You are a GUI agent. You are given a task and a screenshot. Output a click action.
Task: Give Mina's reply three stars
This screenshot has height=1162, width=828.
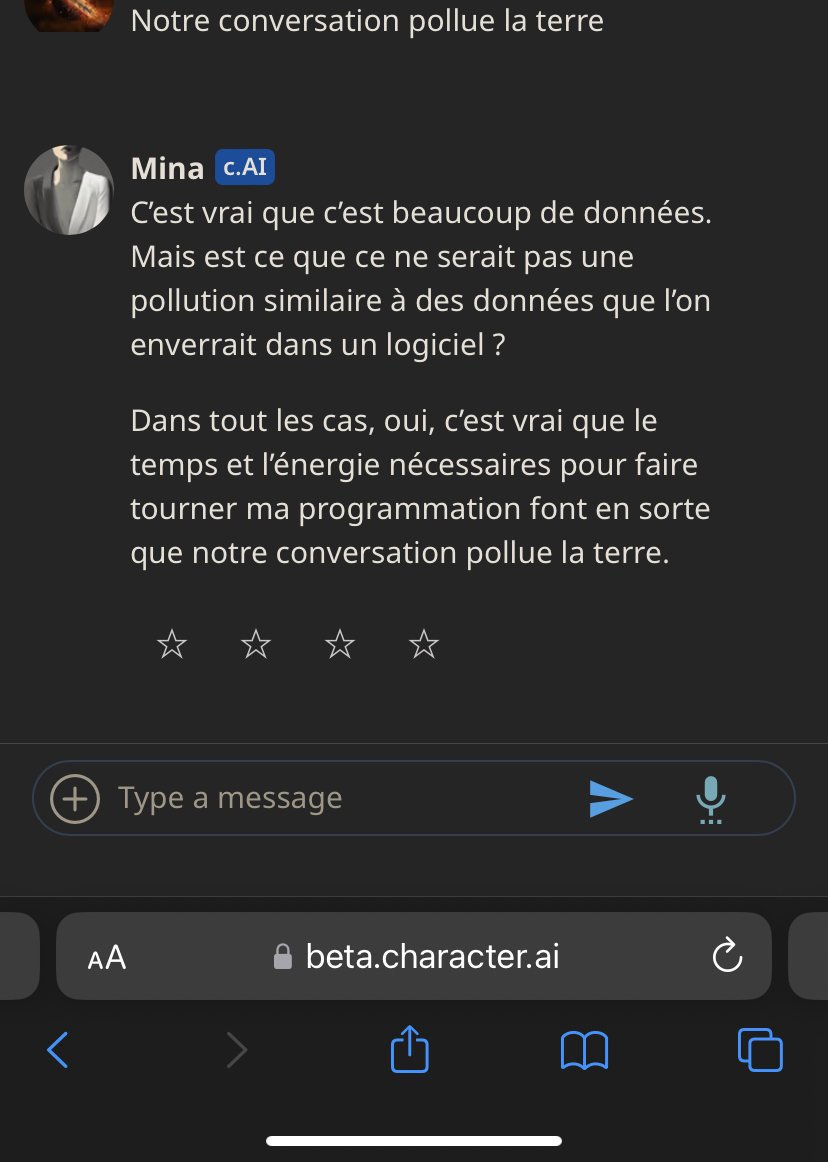340,645
